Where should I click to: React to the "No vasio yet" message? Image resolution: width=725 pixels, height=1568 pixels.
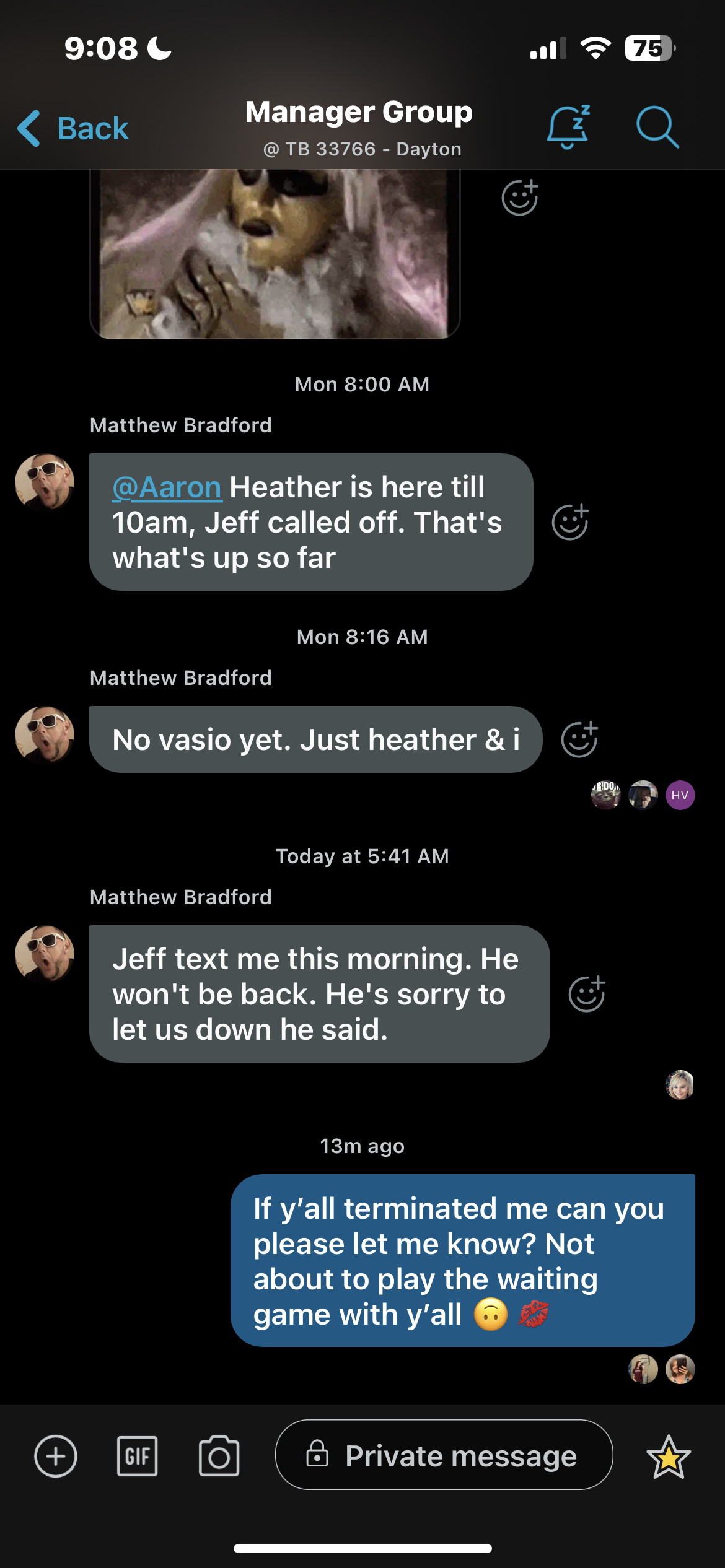[579, 739]
